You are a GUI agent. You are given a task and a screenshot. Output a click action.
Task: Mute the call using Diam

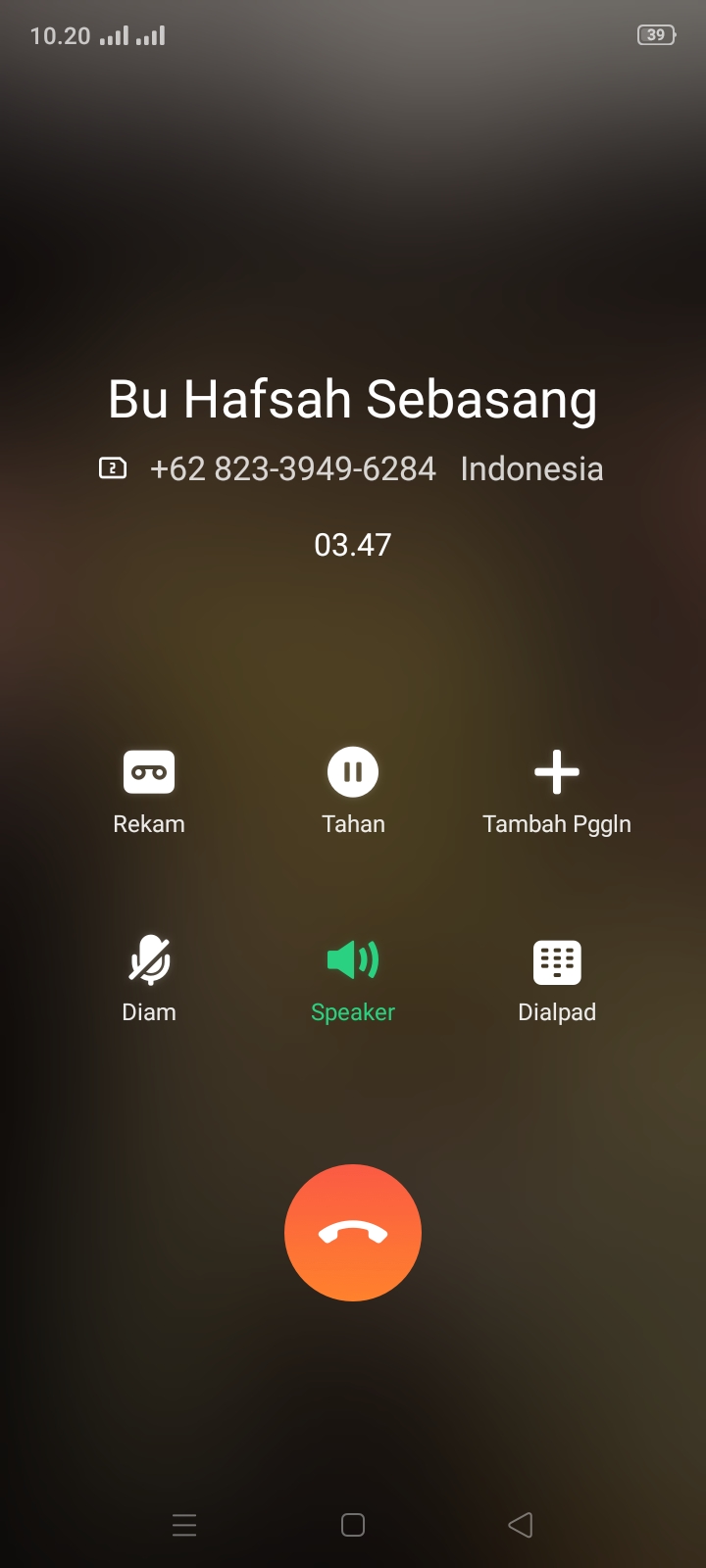click(x=148, y=980)
